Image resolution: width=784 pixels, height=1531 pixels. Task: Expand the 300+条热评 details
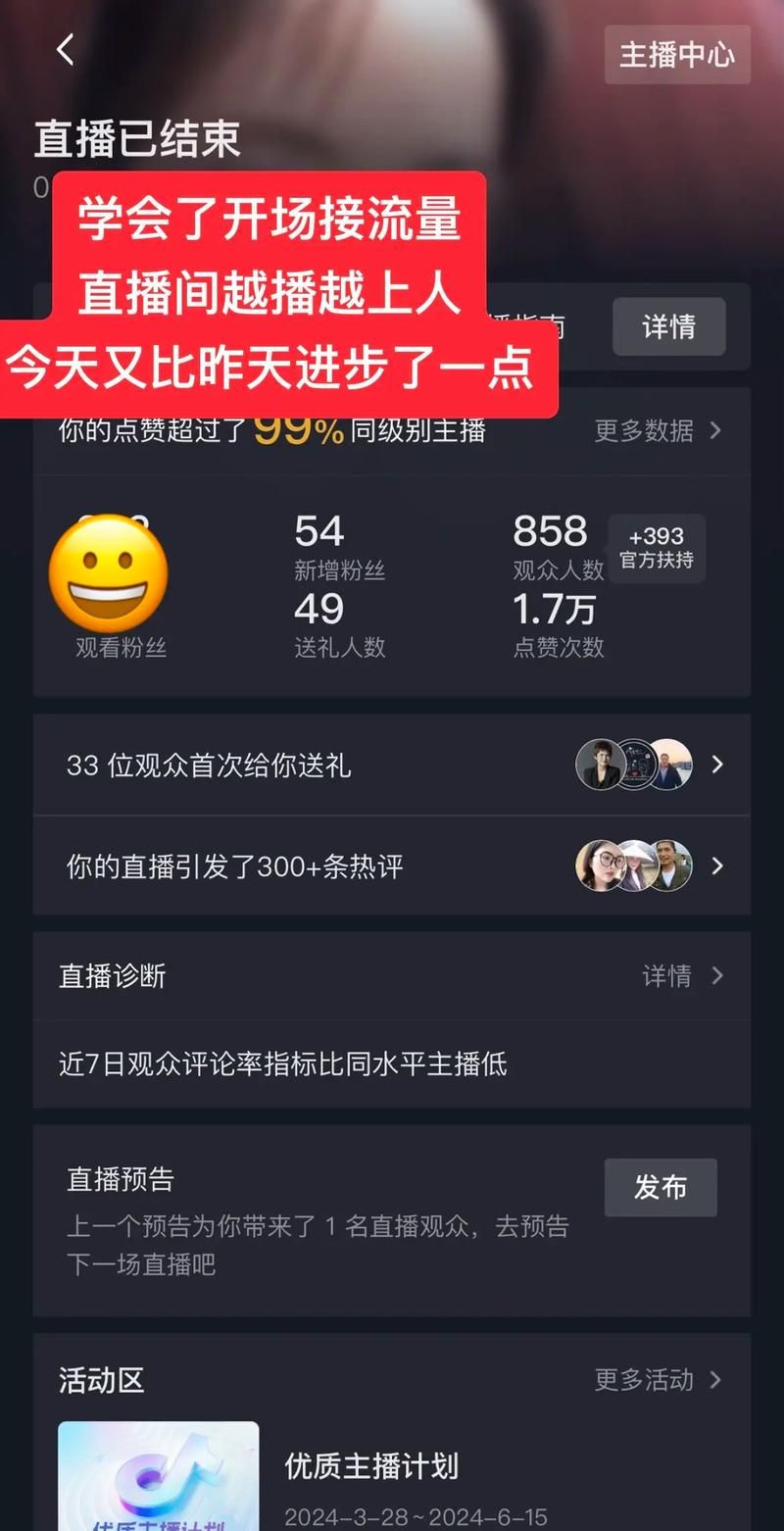716,865
